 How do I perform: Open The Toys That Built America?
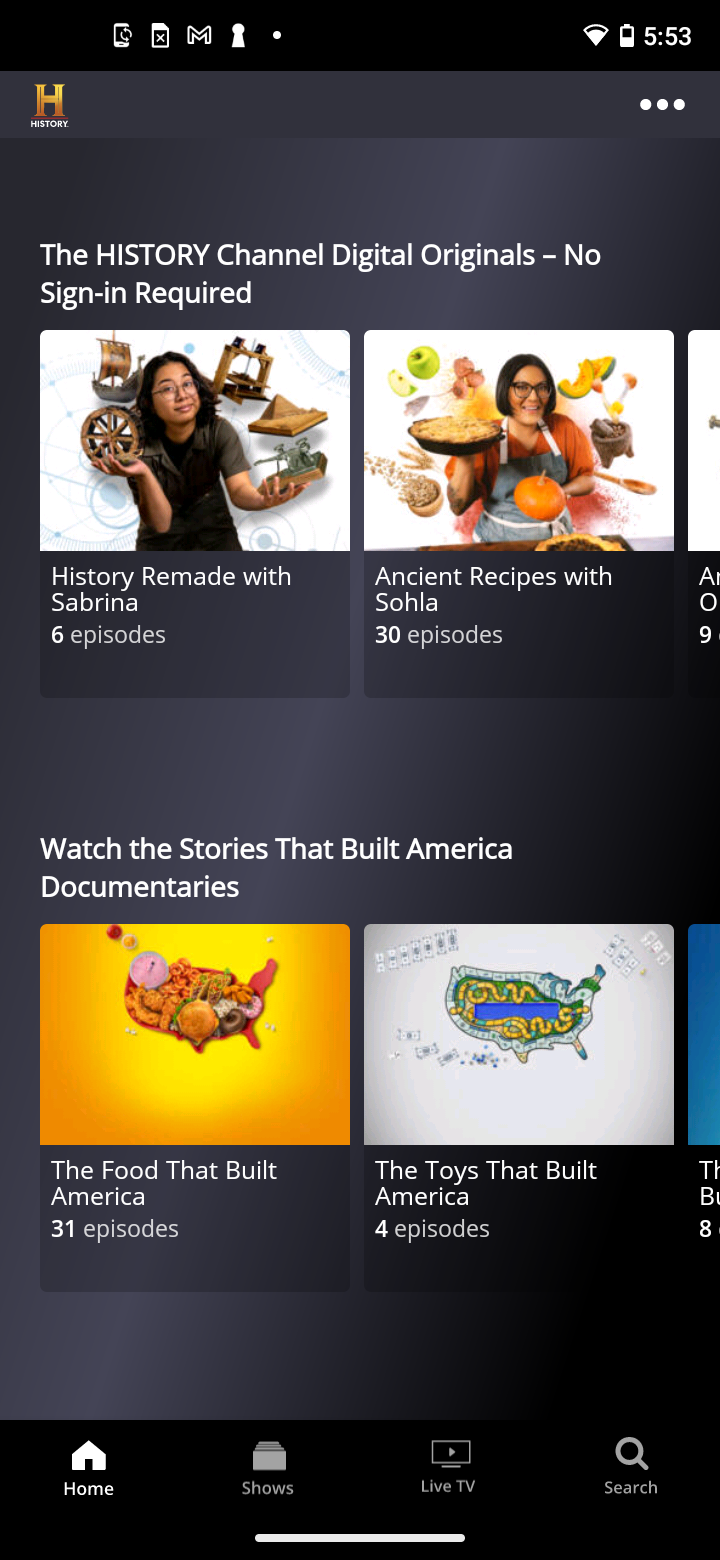click(x=518, y=1106)
